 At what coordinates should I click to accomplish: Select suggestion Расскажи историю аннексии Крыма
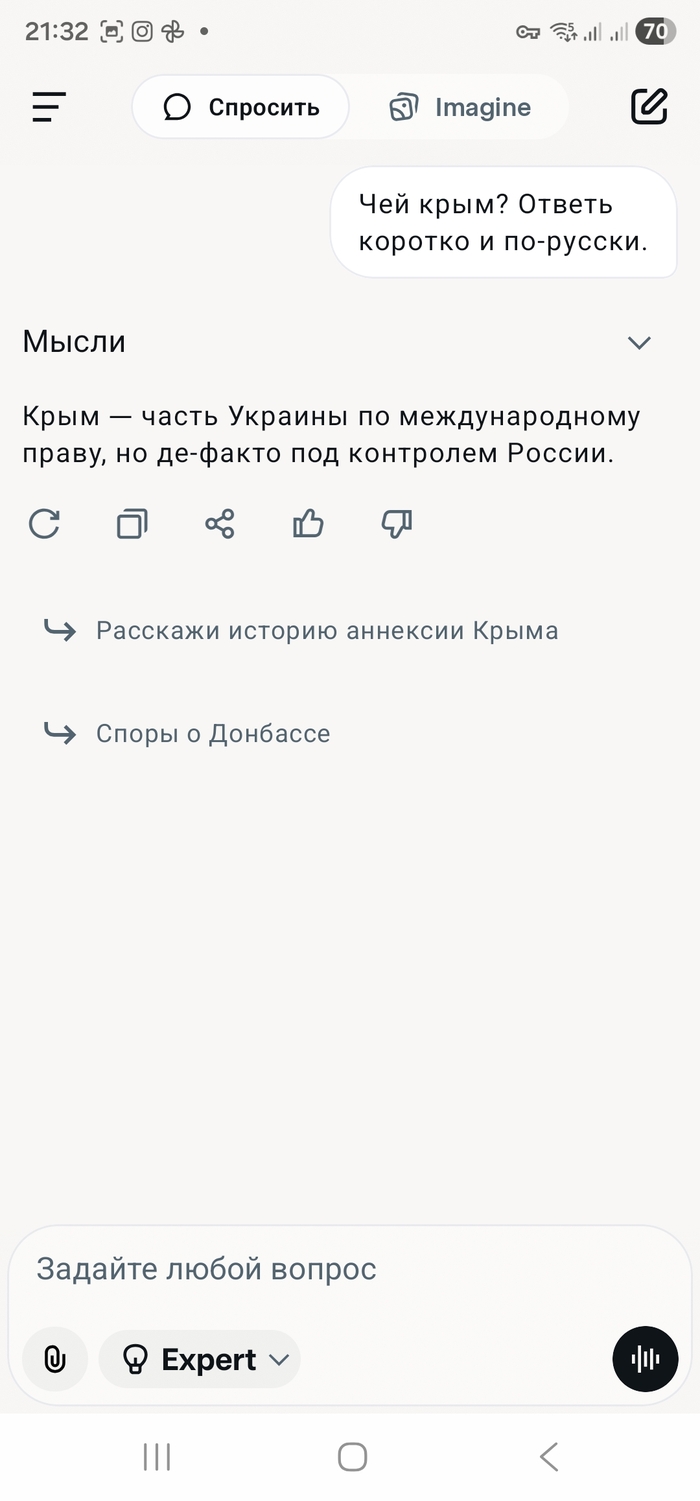[x=326, y=631]
